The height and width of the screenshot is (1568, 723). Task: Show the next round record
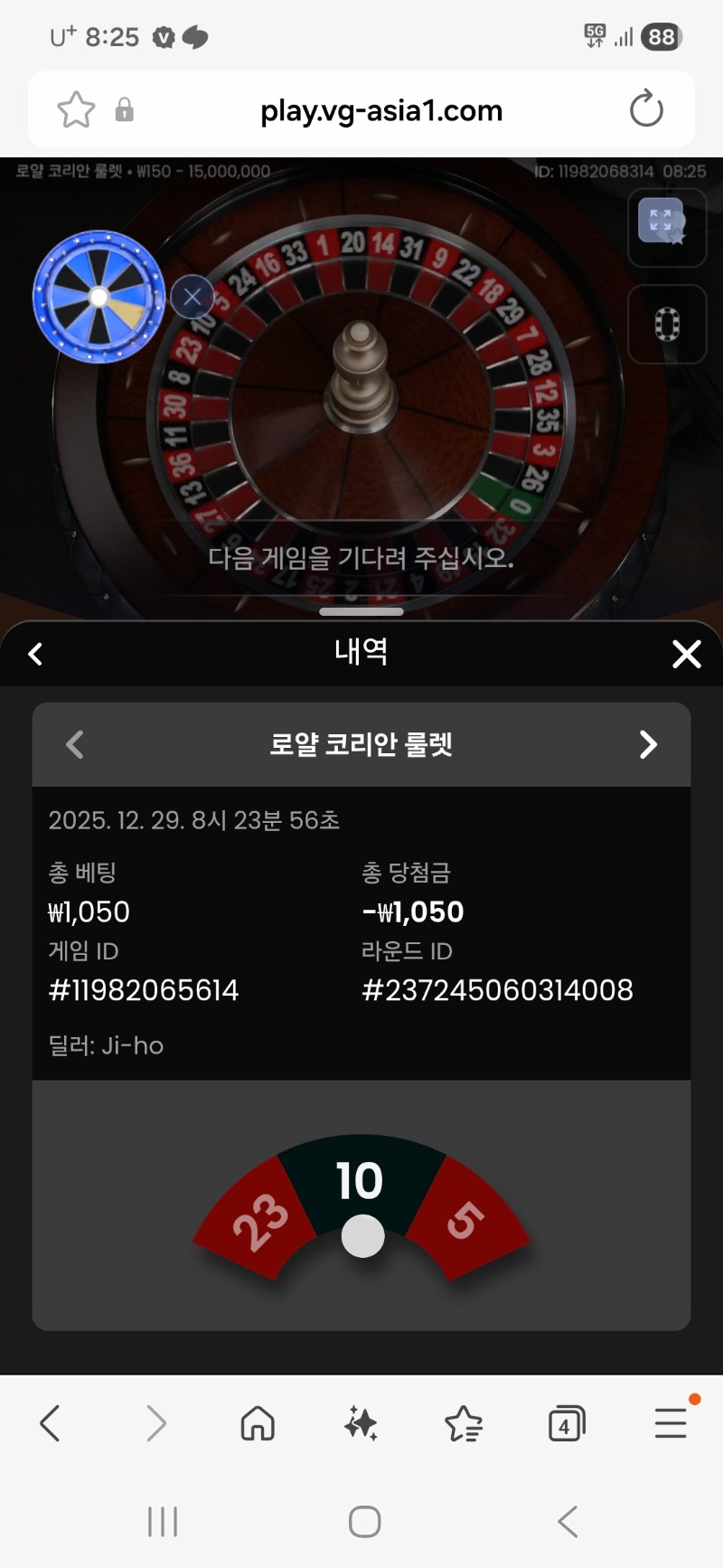tap(648, 745)
